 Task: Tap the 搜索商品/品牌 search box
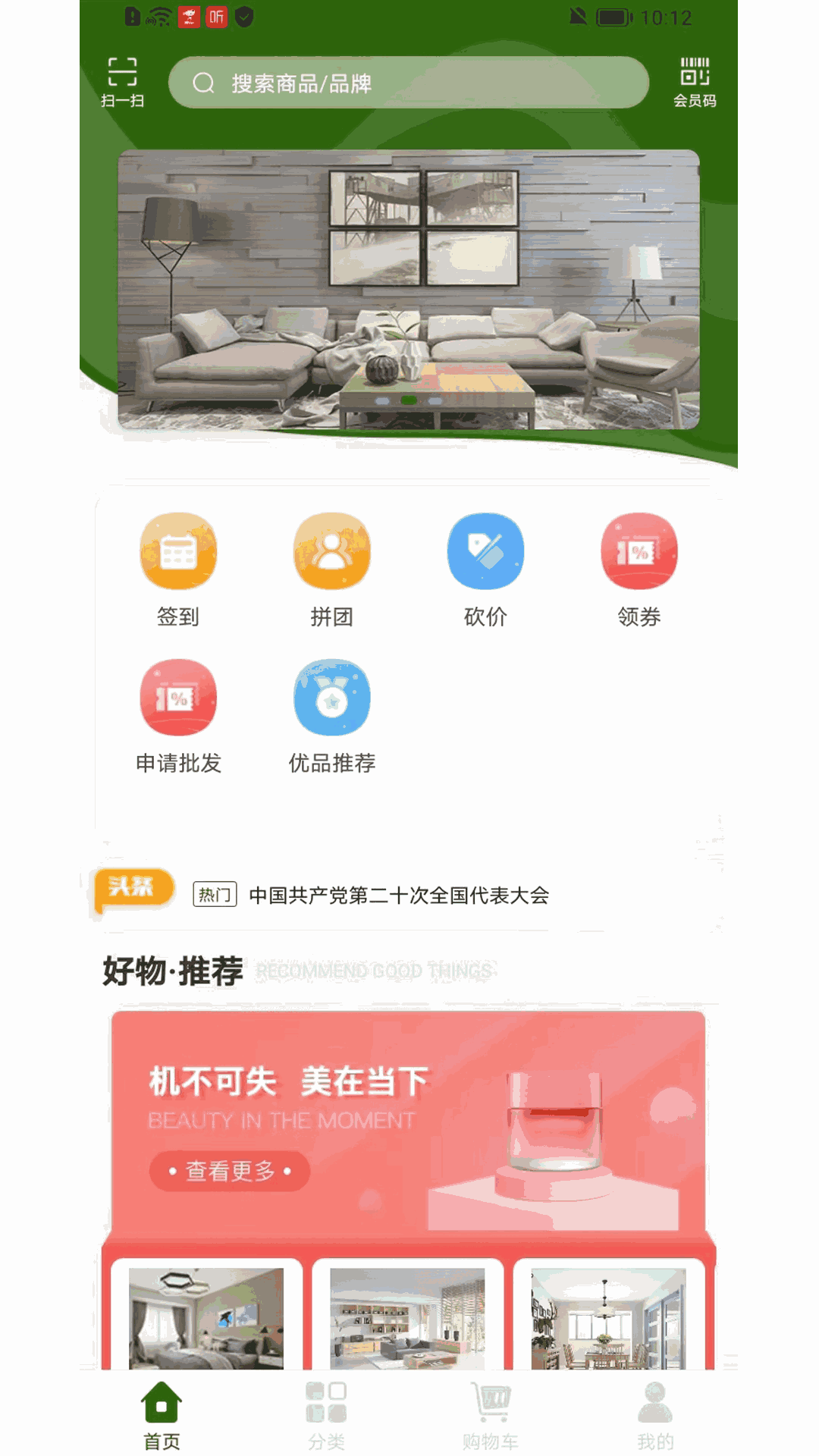pos(408,83)
